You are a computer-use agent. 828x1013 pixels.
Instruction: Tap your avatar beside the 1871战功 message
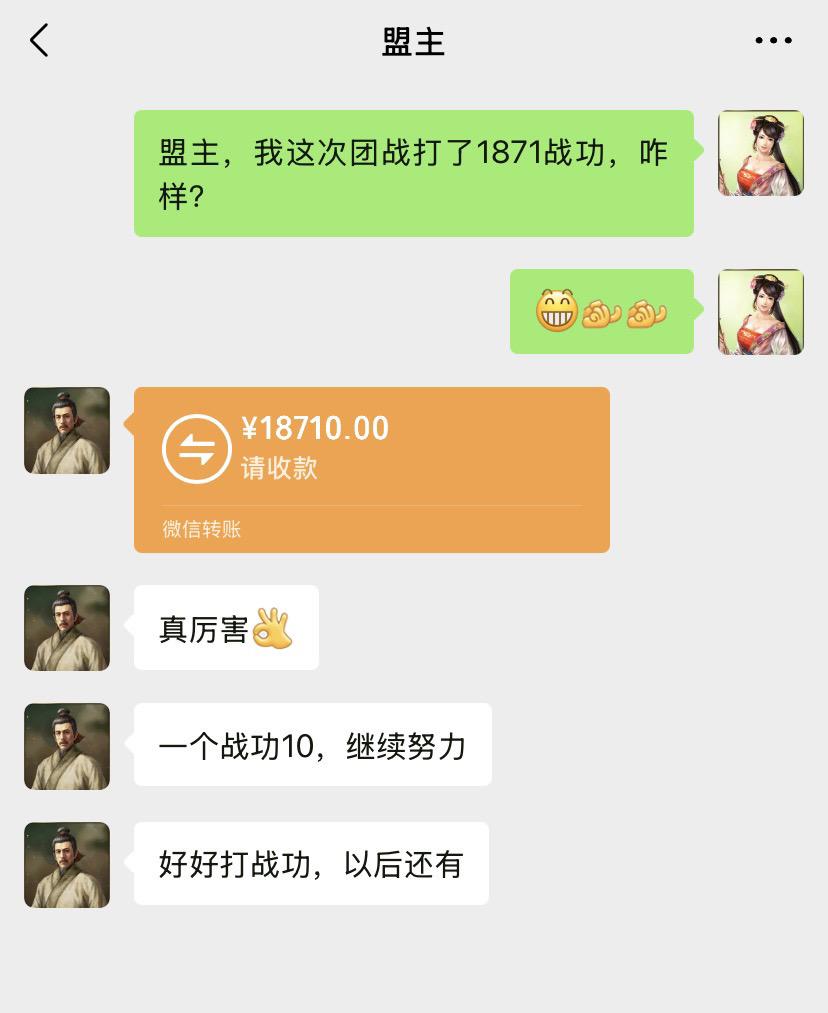(761, 153)
